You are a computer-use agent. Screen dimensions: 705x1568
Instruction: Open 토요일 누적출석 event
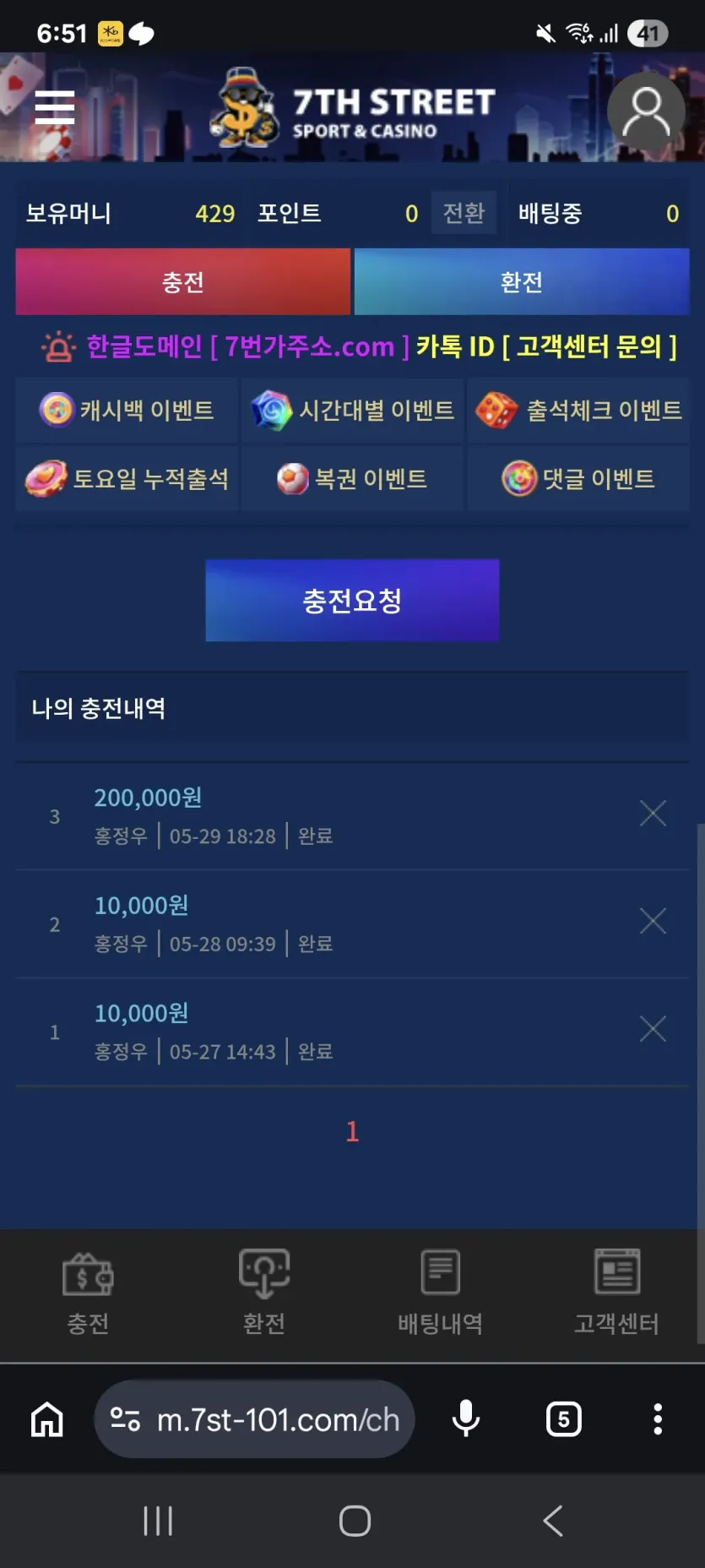tap(127, 478)
